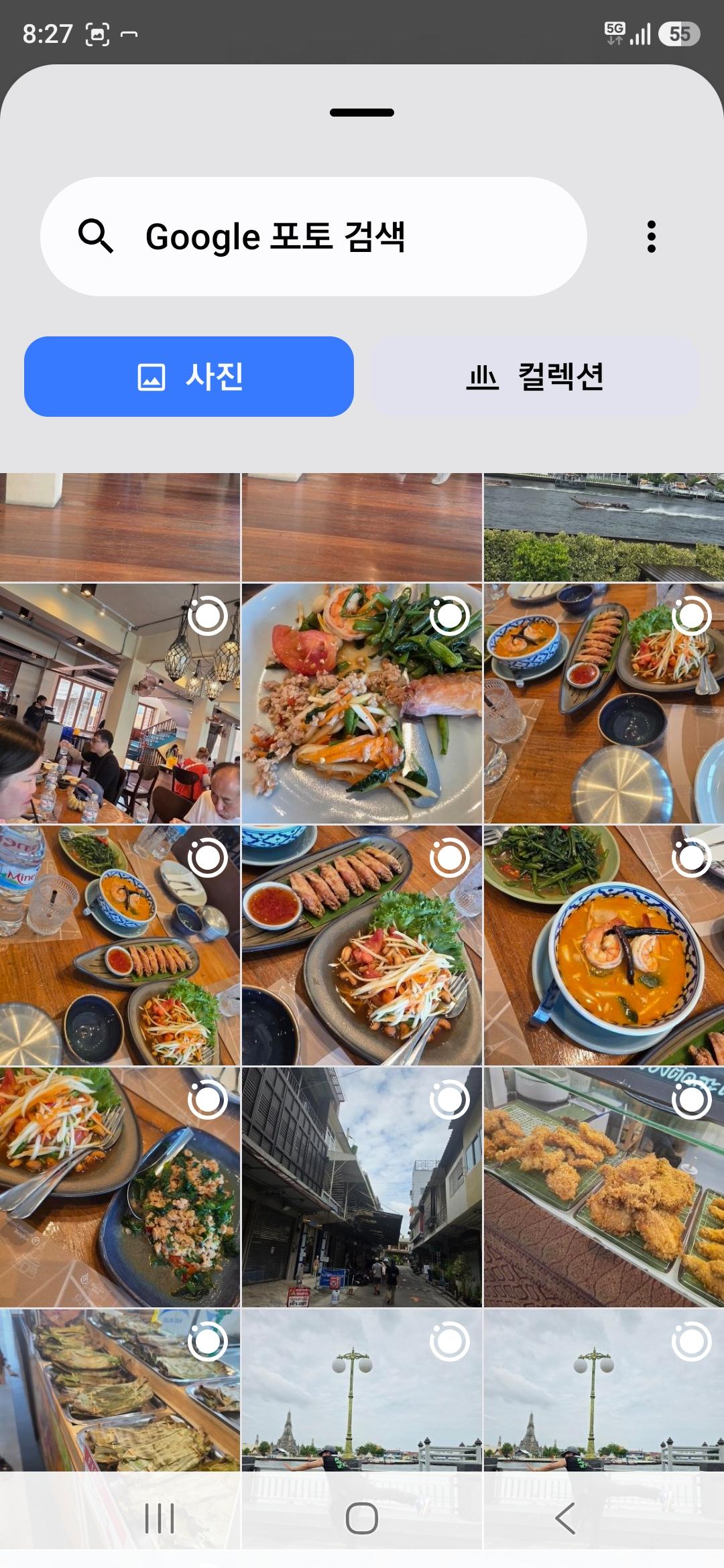Open the close-up mixed plate photo
This screenshot has width=724, height=1568.
[x=362, y=703]
